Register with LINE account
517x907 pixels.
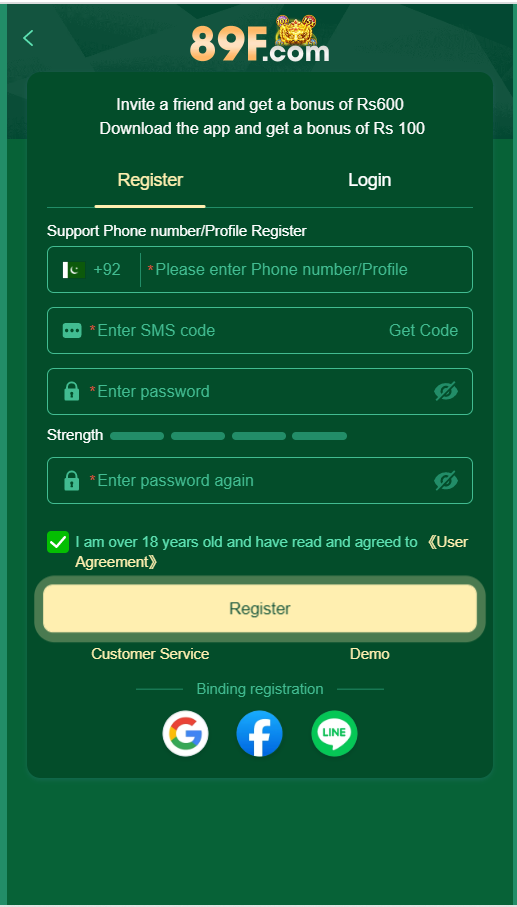[x=334, y=733]
